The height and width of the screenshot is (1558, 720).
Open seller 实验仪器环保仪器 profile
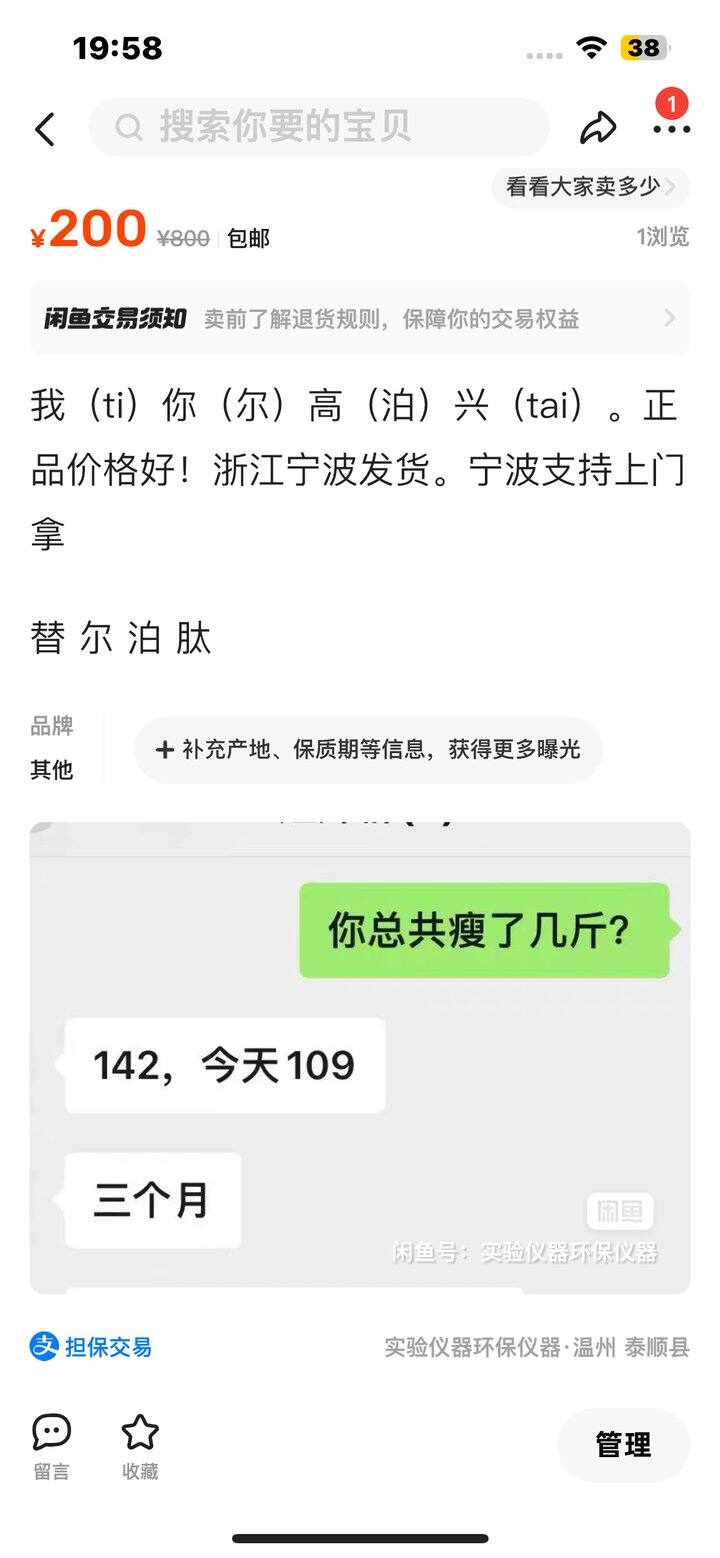pos(473,1347)
